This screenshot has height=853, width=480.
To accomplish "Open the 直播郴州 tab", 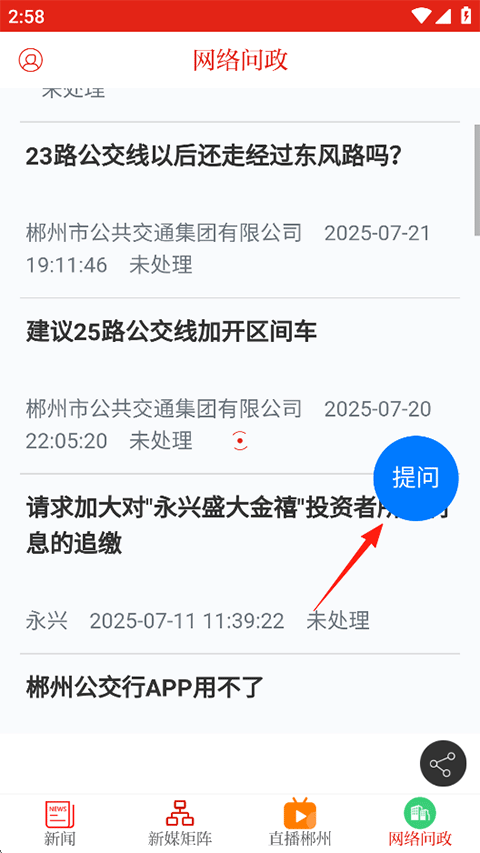I will [x=300, y=823].
